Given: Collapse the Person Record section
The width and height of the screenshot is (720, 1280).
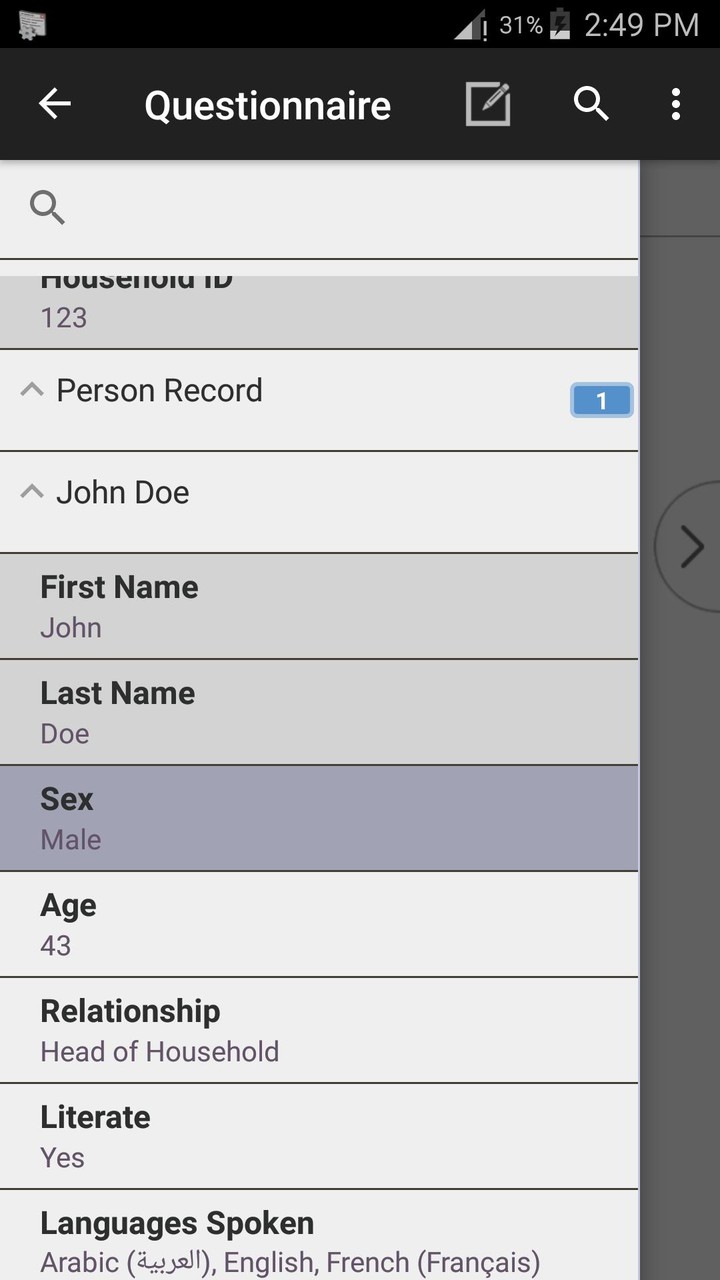Looking at the screenshot, I should pyautogui.click(x=31, y=389).
